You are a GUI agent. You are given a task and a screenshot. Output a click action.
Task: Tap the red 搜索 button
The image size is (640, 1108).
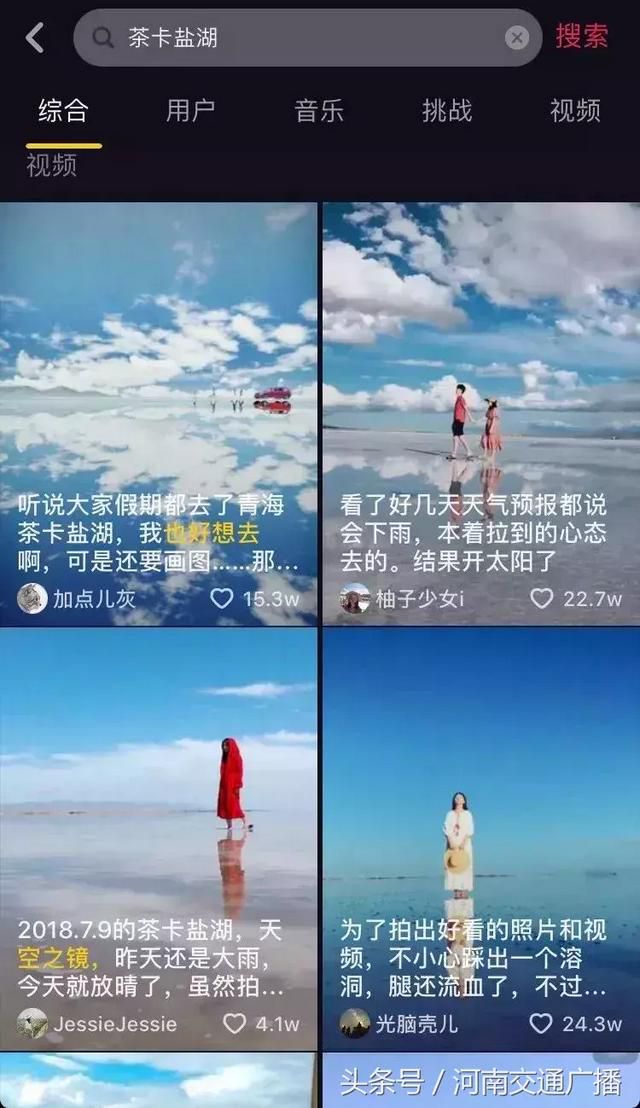[x=581, y=37]
